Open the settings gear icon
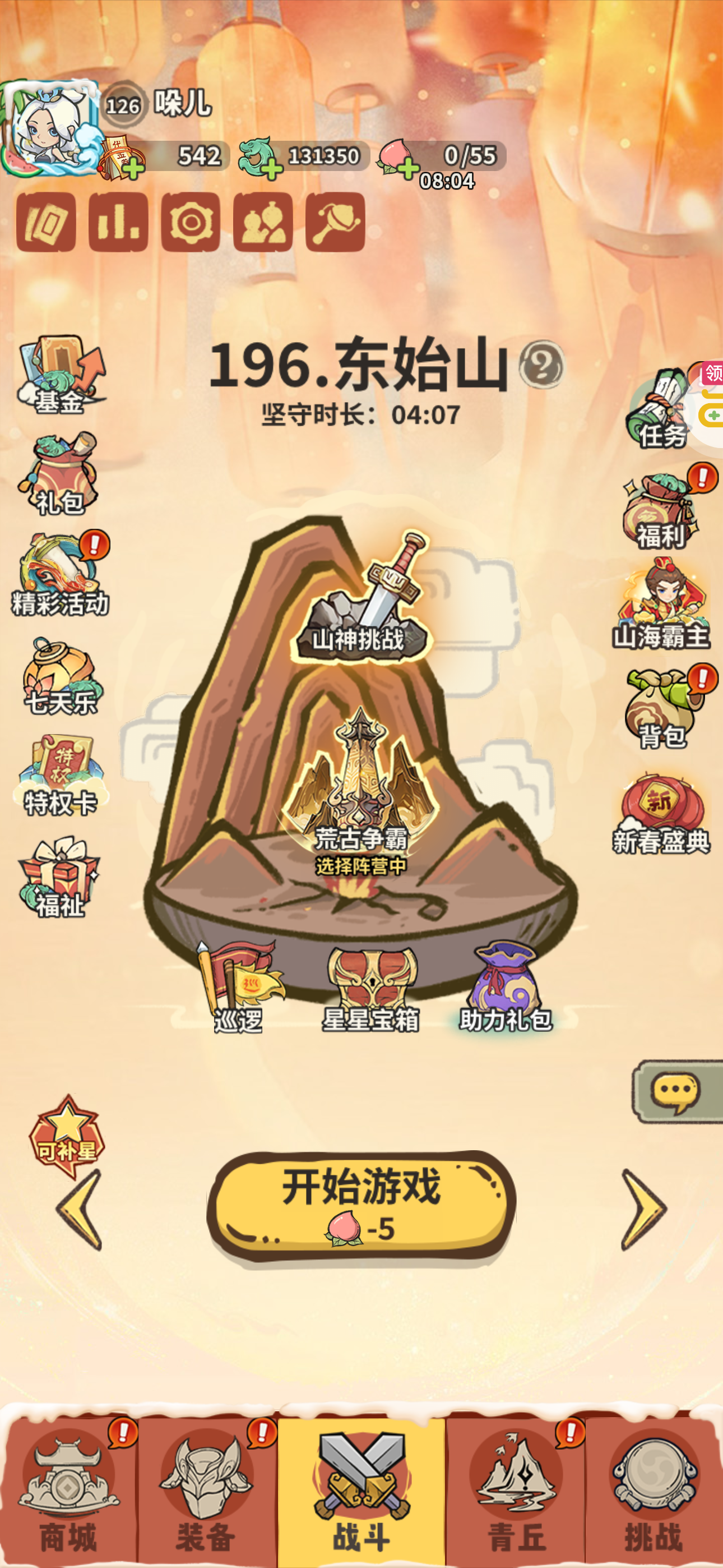 tap(191, 223)
